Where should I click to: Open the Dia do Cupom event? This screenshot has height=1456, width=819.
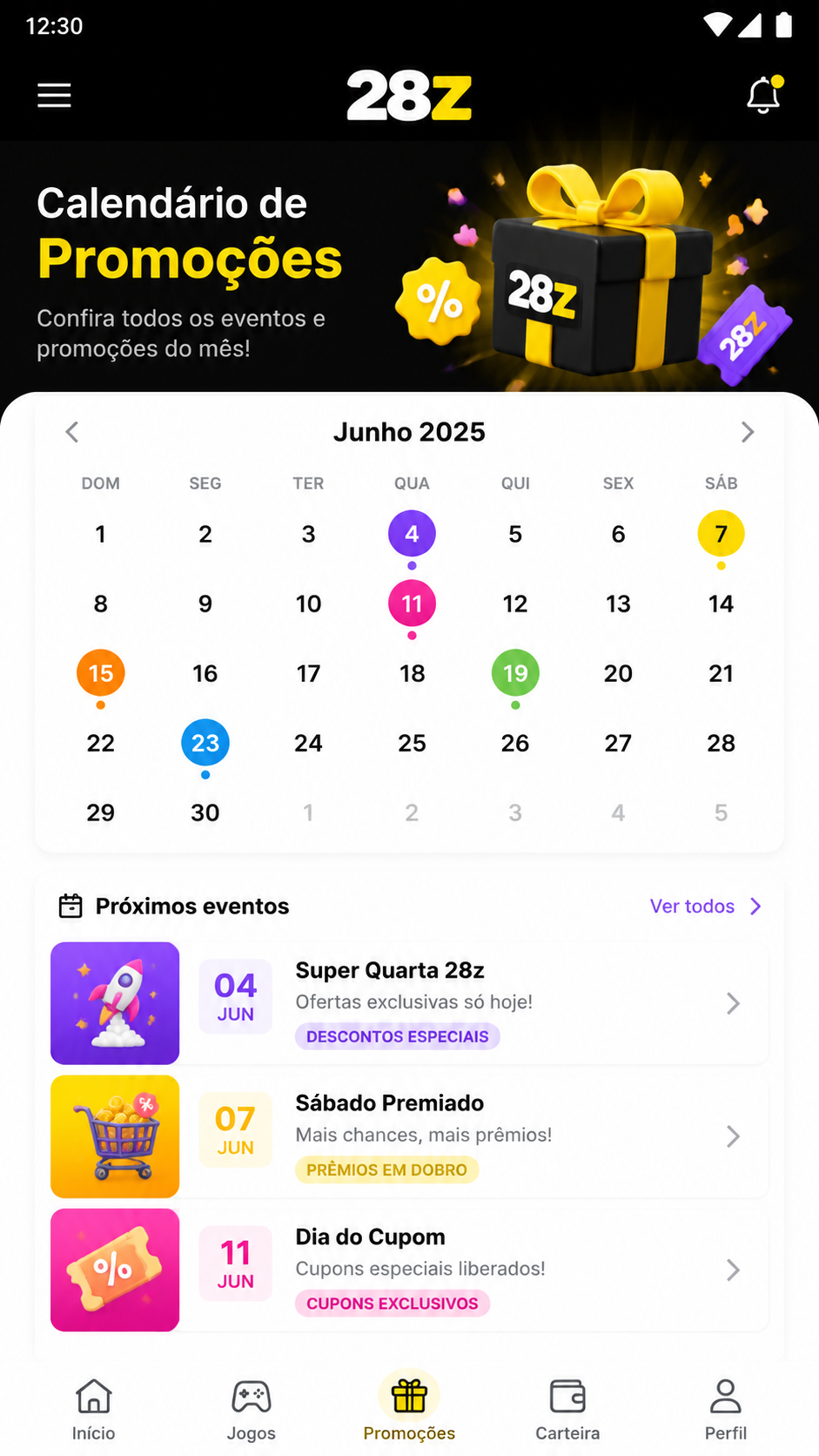pos(409,1270)
